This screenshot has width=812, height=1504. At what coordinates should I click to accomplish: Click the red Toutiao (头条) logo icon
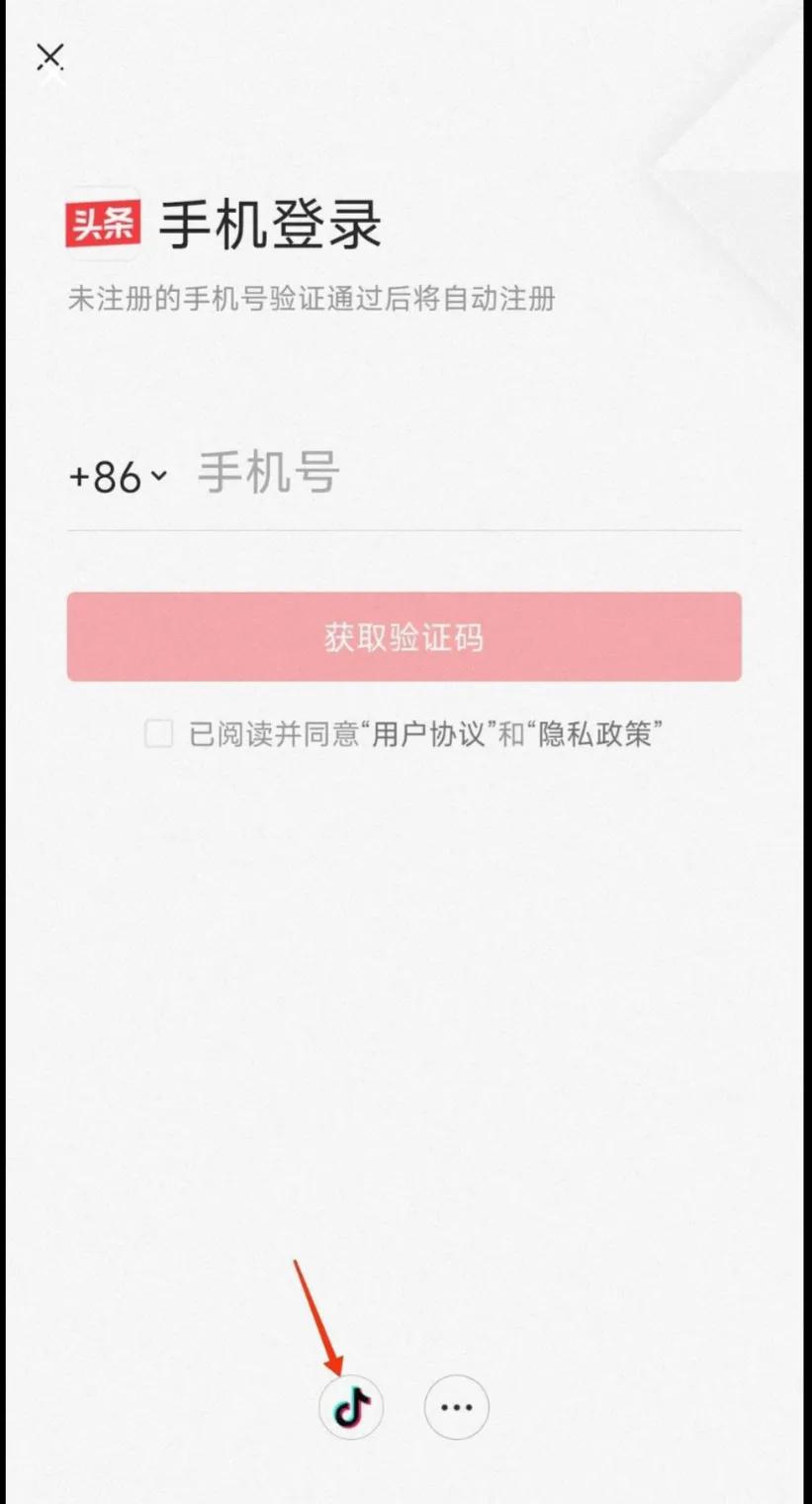coord(102,223)
